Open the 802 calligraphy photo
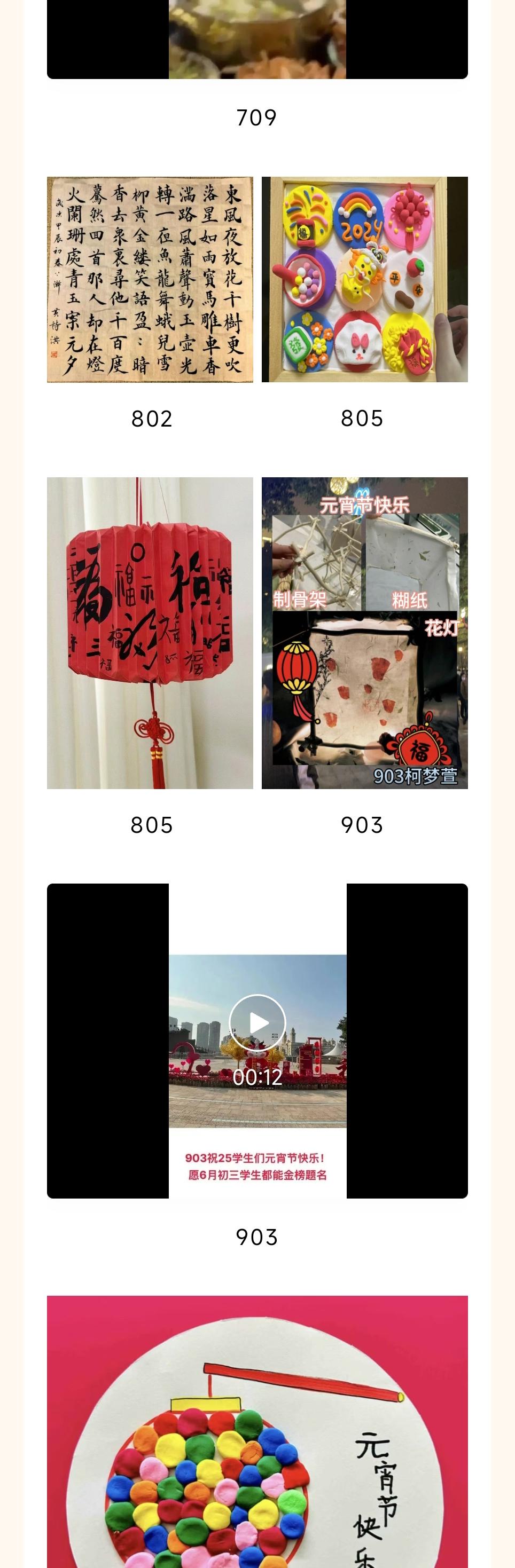This screenshot has width=515, height=1568. tap(150, 279)
